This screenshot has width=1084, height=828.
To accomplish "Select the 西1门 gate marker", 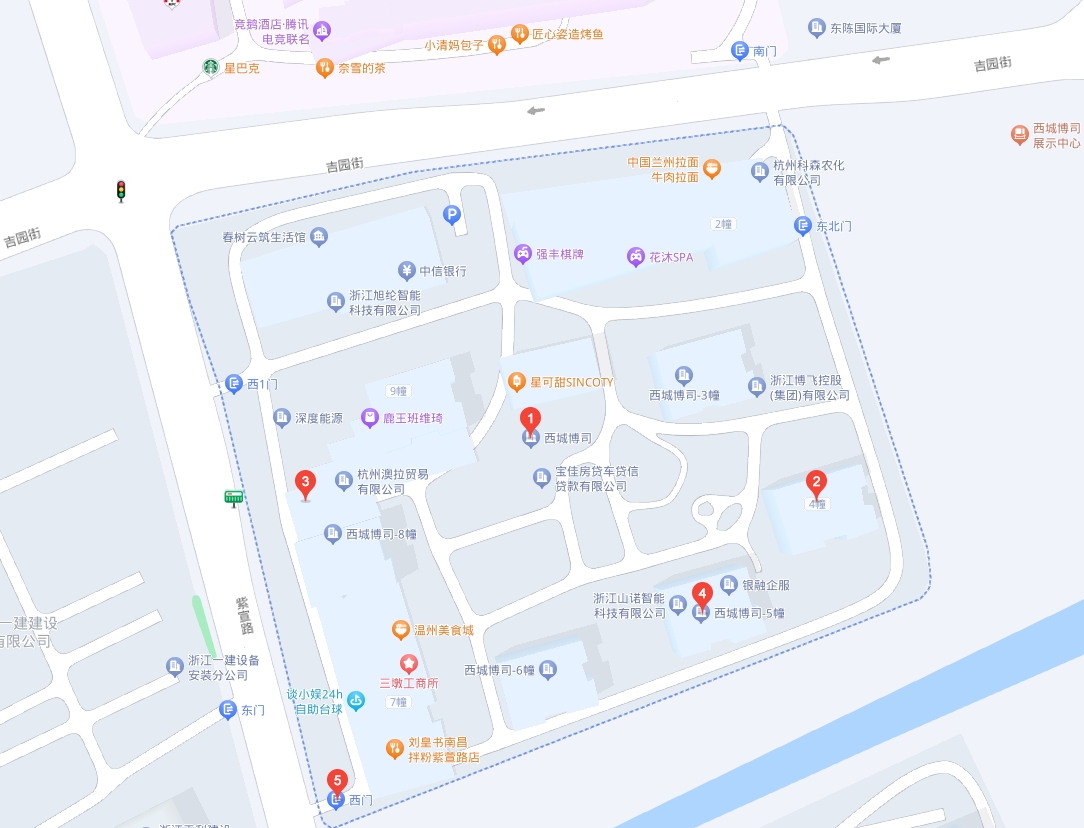I will 234,384.
